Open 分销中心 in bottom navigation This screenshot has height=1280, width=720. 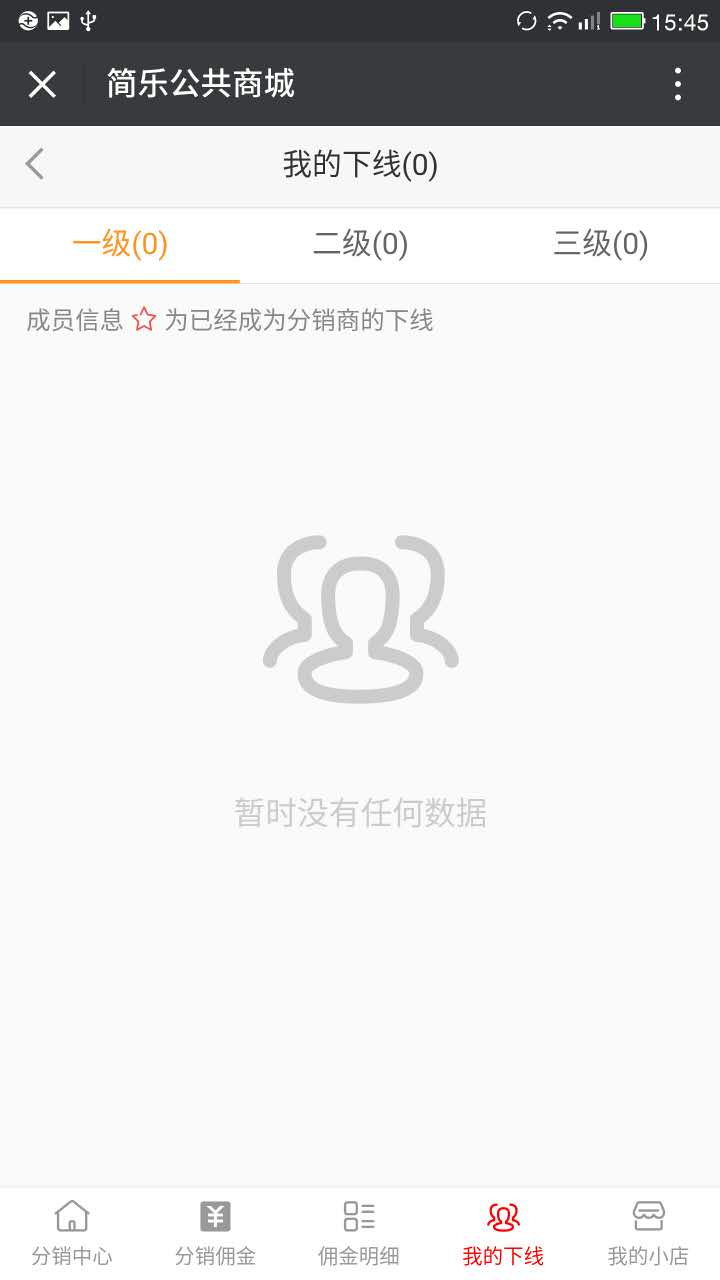click(x=72, y=1234)
